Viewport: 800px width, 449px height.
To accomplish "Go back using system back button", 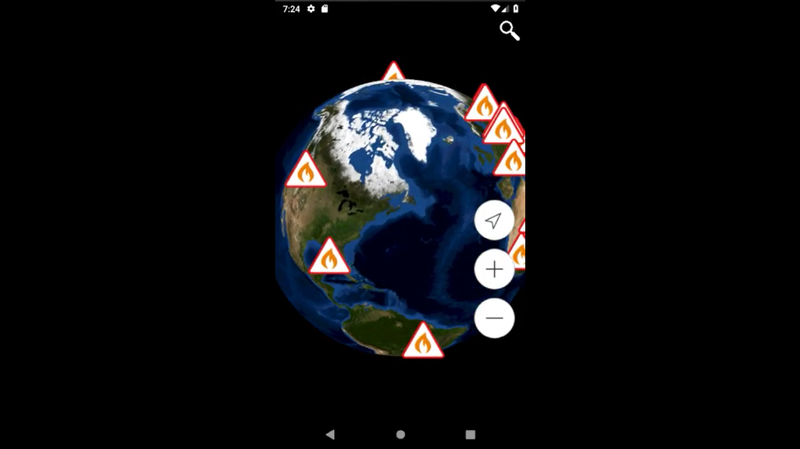I will coord(330,435).
